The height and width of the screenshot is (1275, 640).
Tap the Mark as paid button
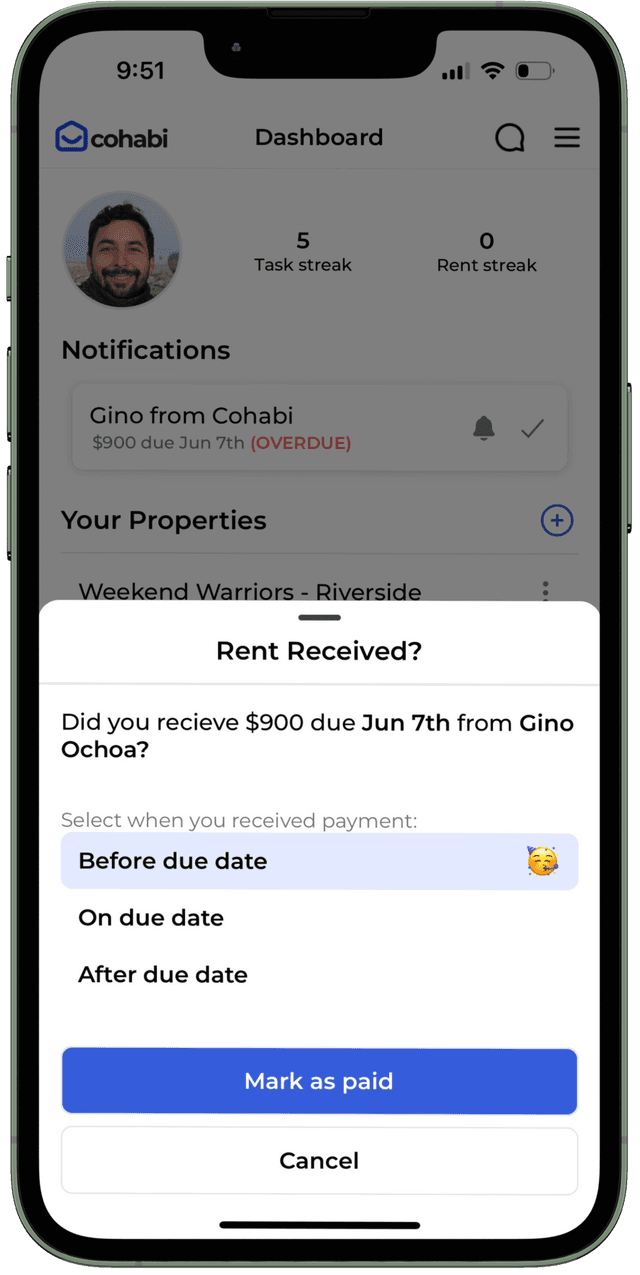click(319, 1081)
